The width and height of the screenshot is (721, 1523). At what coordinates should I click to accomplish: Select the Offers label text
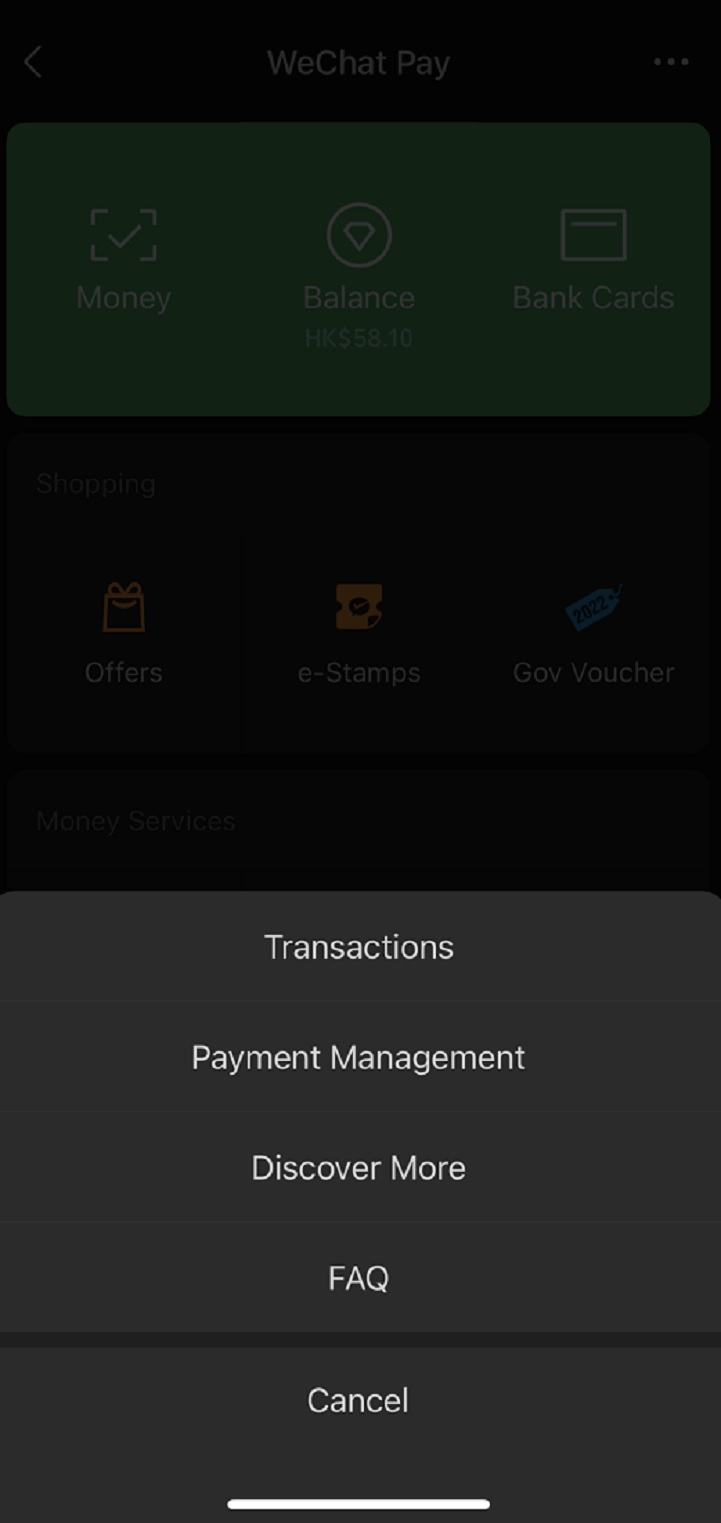(123, 672)
